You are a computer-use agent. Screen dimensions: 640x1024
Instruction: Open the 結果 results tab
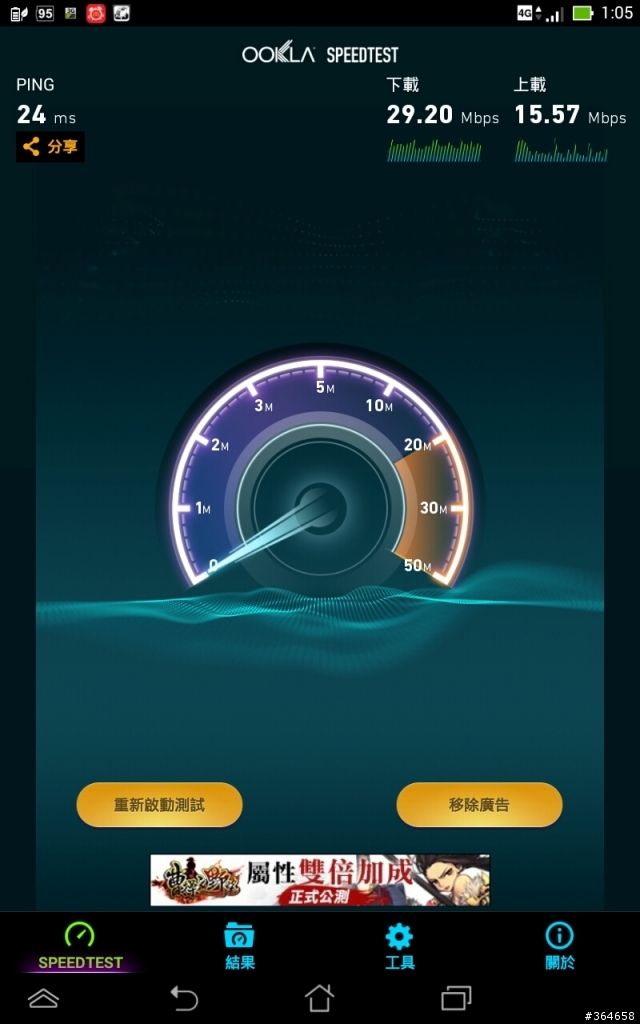[x=240, y=945]
